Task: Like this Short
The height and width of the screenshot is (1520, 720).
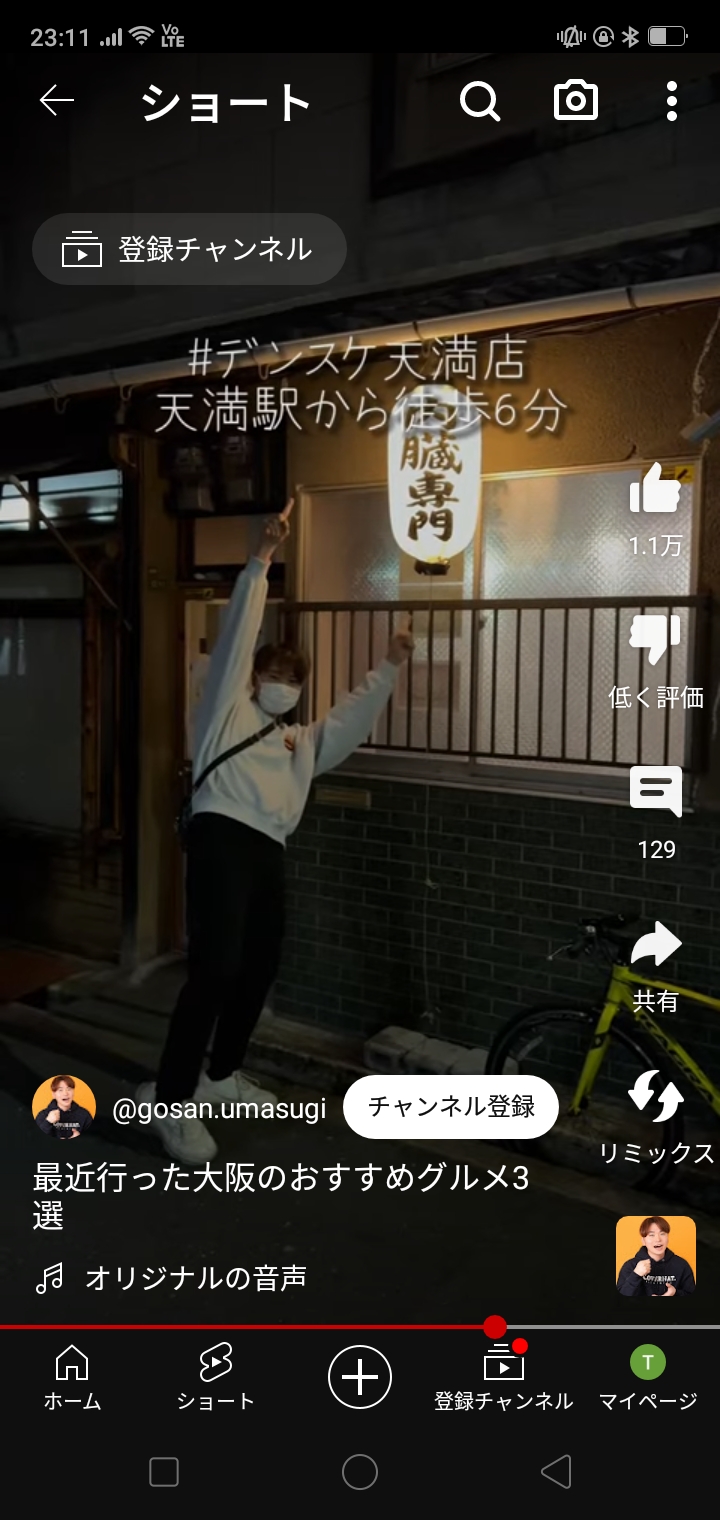Action: click(x=656, y=490)
